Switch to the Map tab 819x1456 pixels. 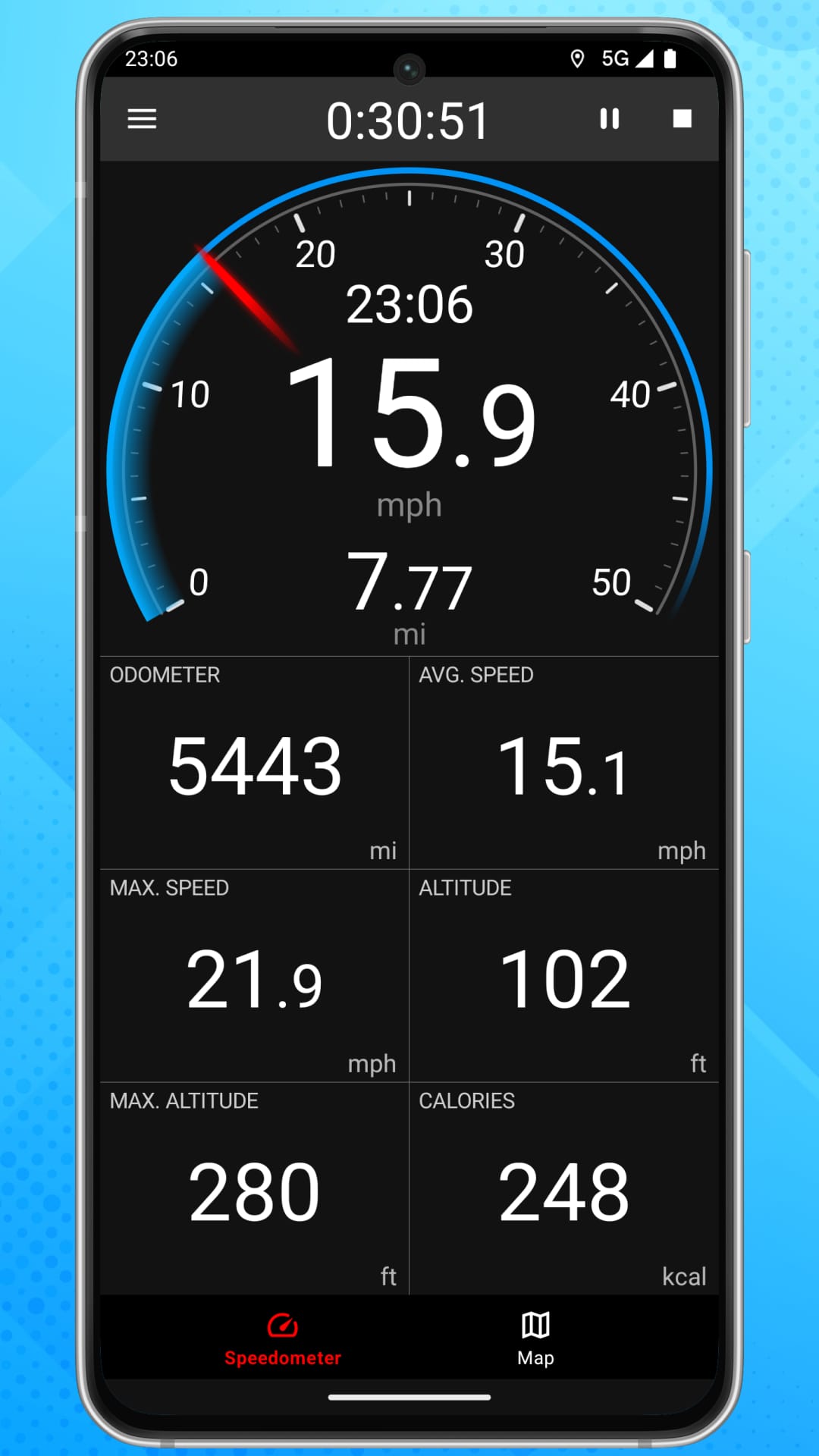coord(535,1338)
